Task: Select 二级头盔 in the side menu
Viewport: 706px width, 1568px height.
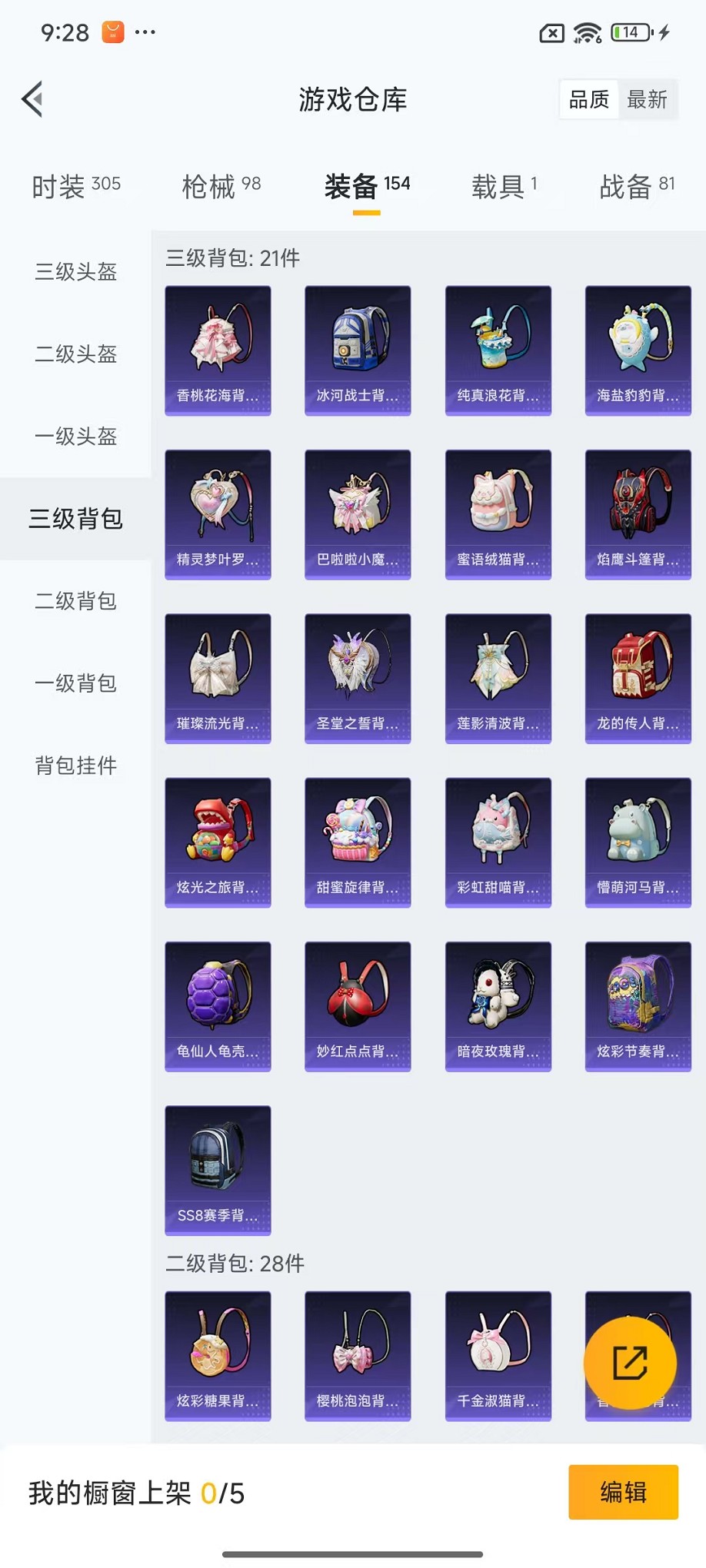Action: [x=75, y=354]
